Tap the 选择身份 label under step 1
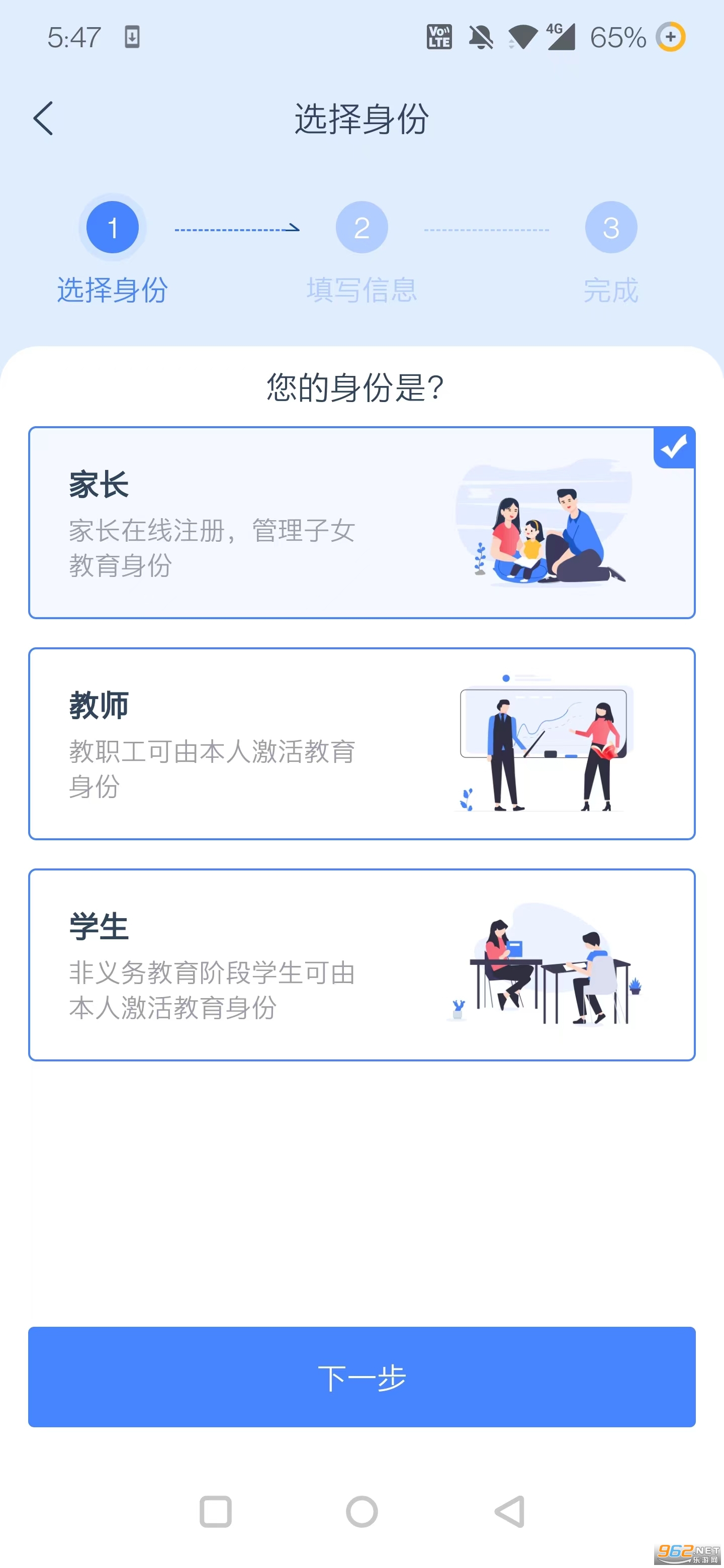The image size is (724, 1568). [112, 291]
